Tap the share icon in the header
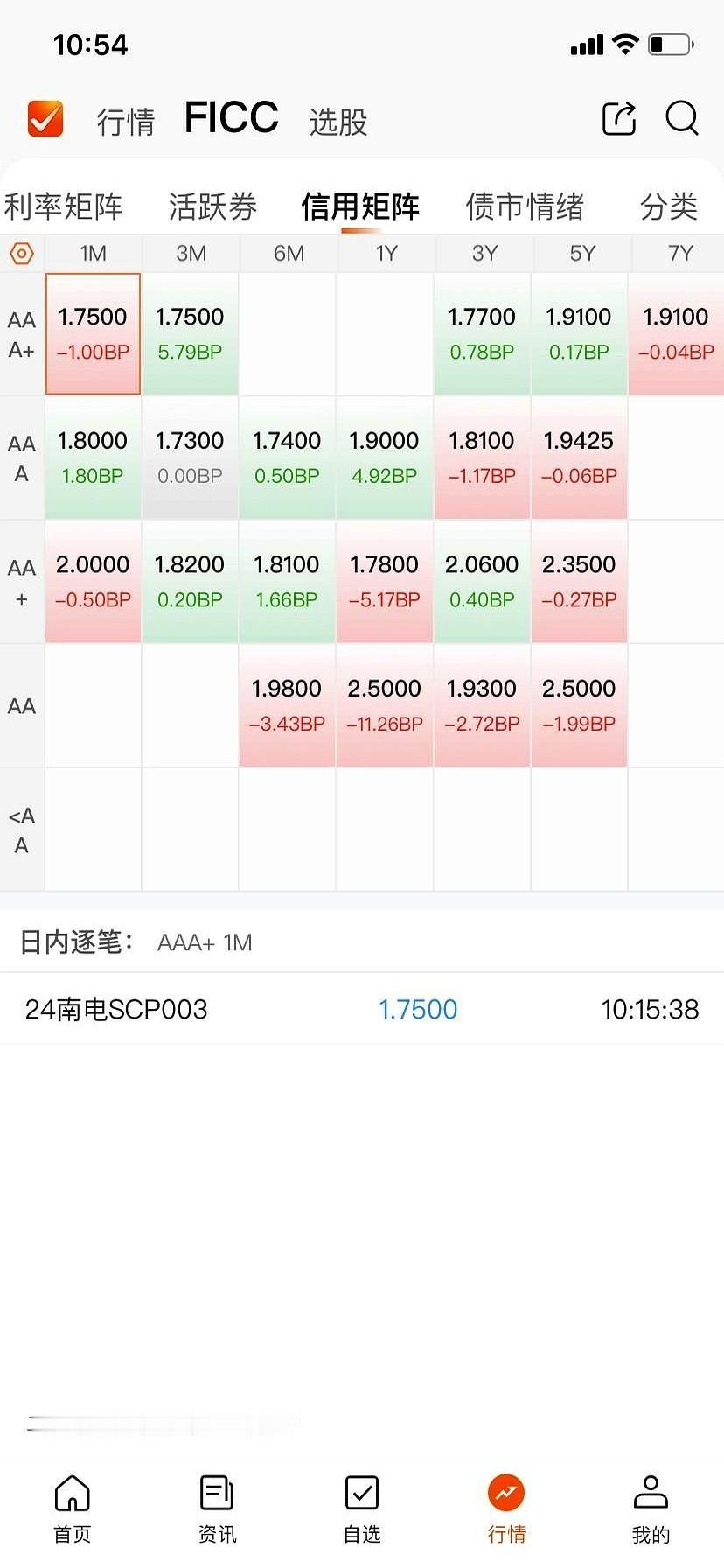 pyautogui.click(x=619, y=118)
